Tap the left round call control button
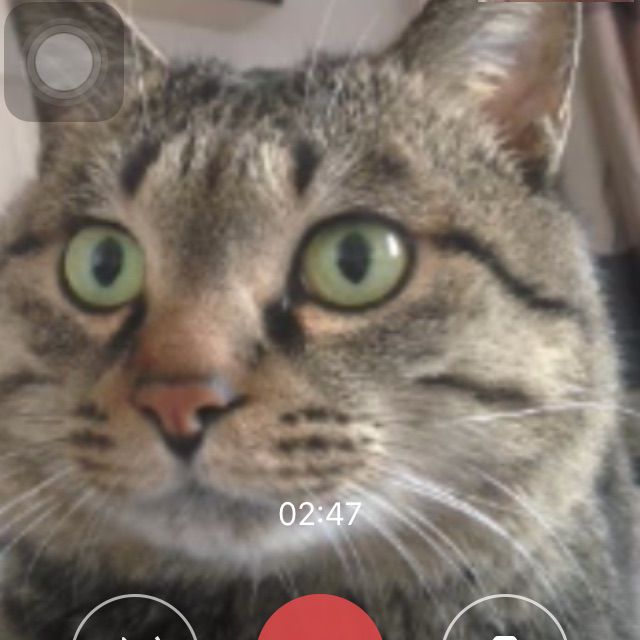640x640 pixels. (x=136, y=626)
